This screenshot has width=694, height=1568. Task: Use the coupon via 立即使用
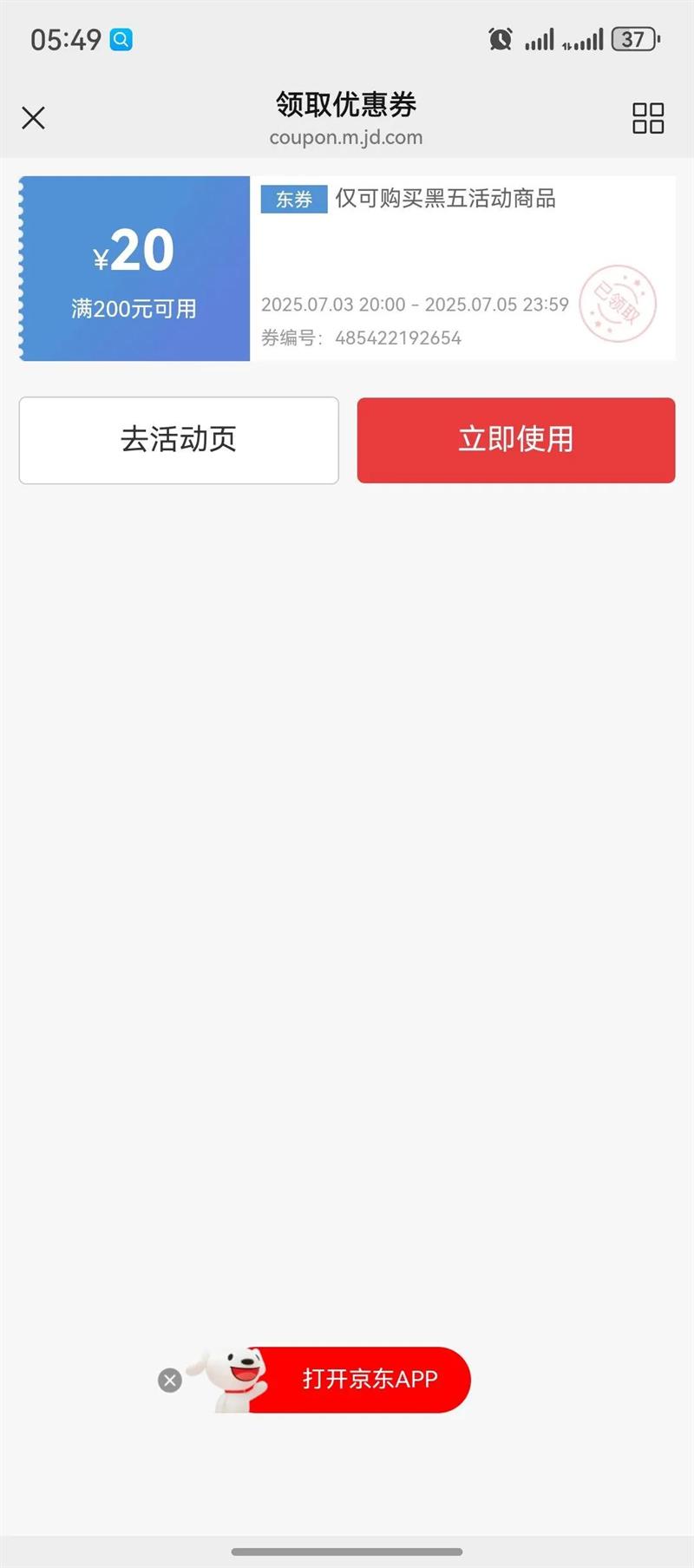pyautogui.click(x=516, y=440)
